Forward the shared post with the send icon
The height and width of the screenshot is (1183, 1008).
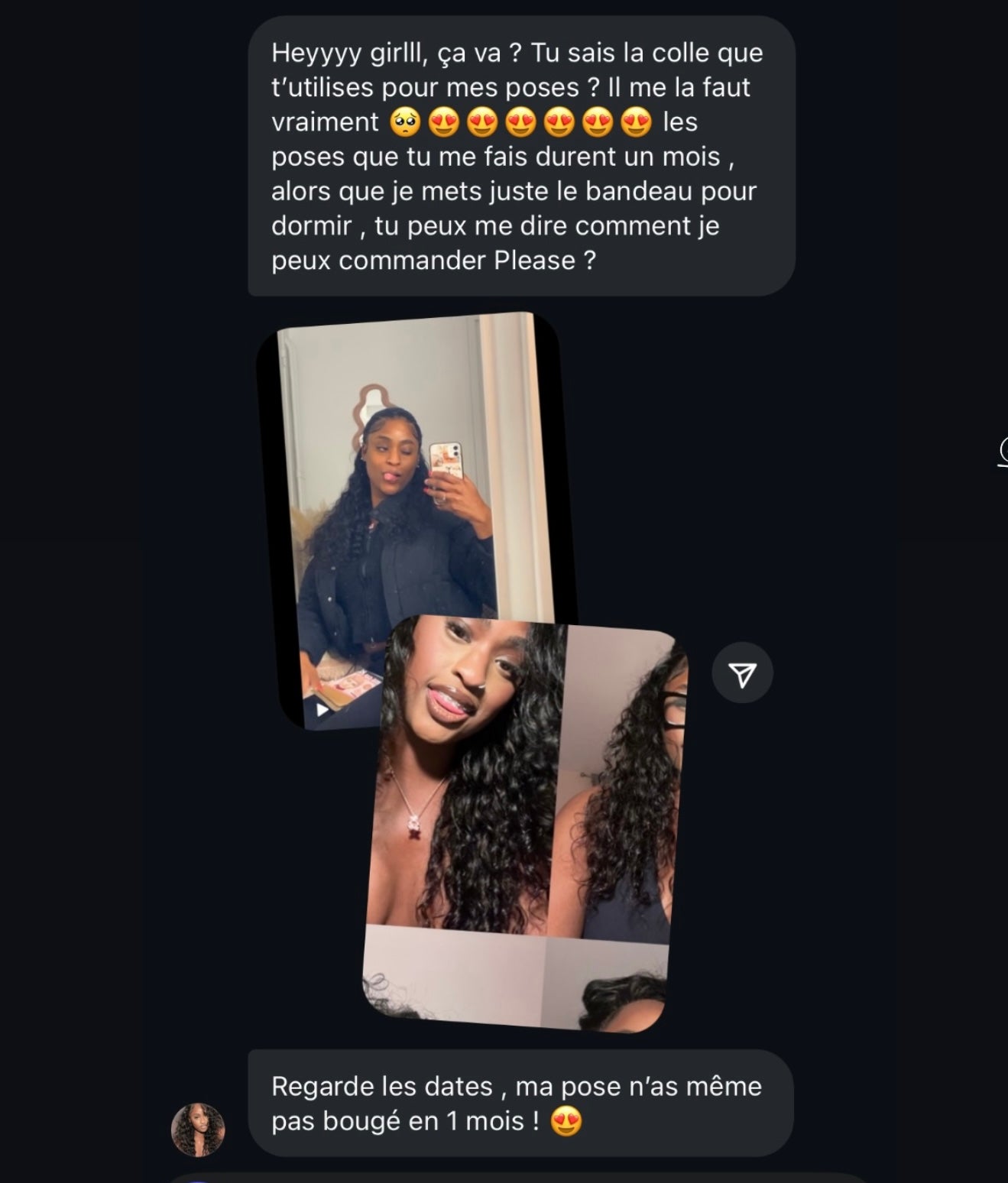[742, 674]
